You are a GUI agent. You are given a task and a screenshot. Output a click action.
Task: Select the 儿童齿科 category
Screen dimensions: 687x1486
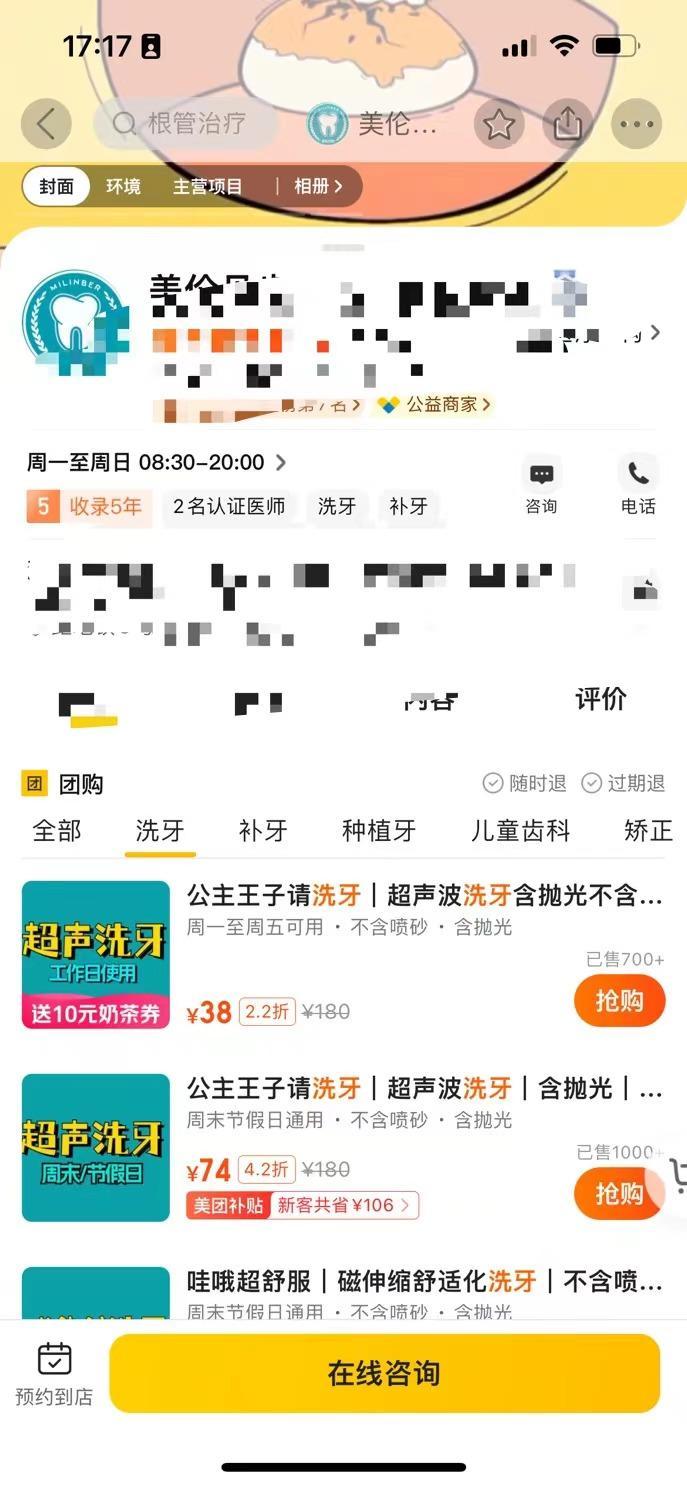[520, 830]
